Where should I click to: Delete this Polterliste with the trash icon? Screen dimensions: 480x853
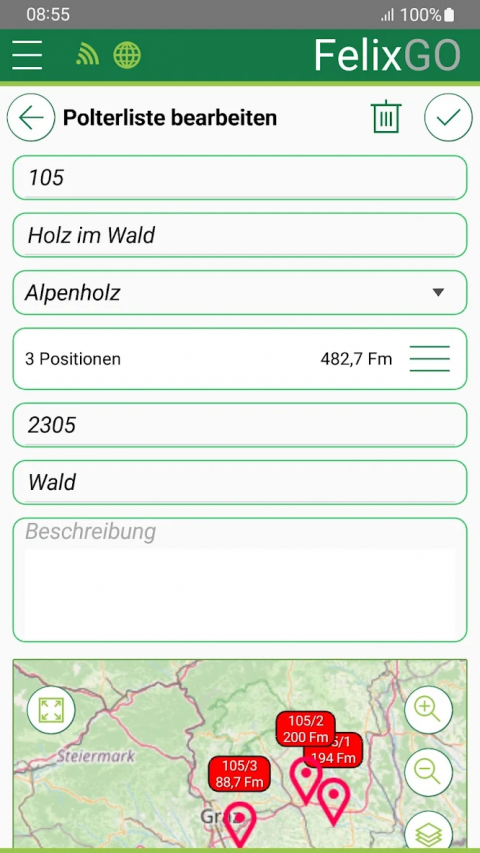[x=386, y=116]
